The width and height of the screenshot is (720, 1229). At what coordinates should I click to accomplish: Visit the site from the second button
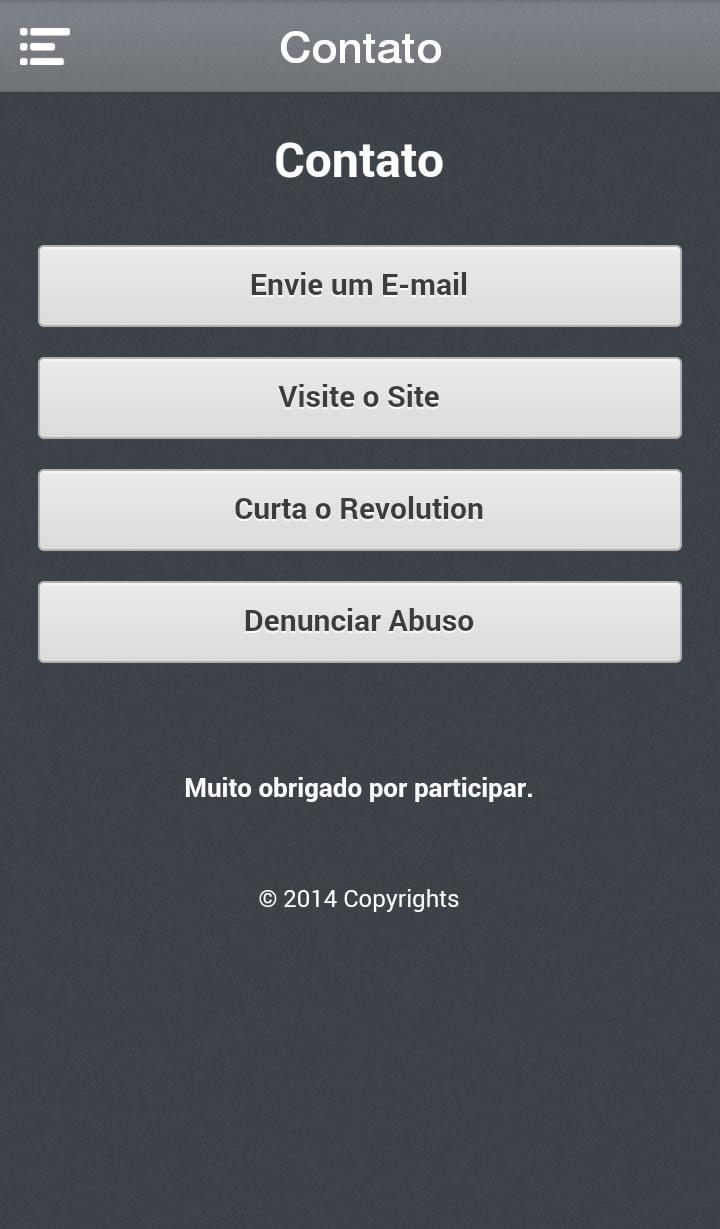(359, 397)
